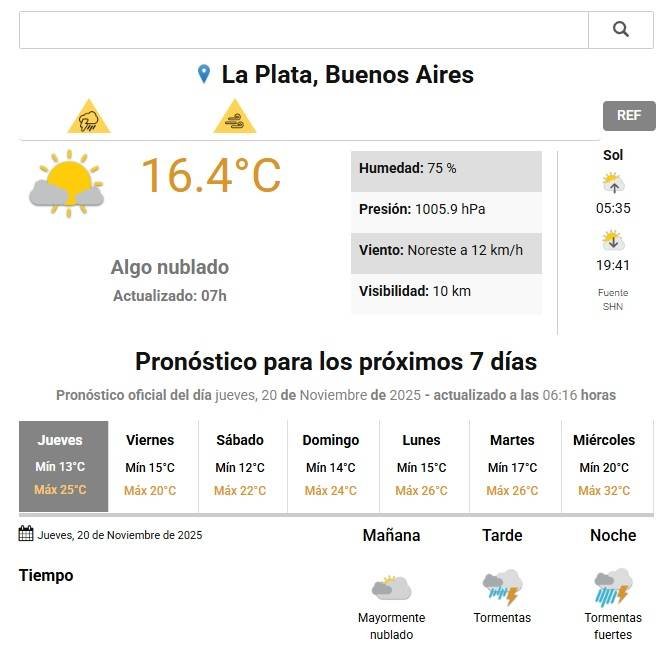
Task: Open the storm warning alert icon
Action: (89, 118)
